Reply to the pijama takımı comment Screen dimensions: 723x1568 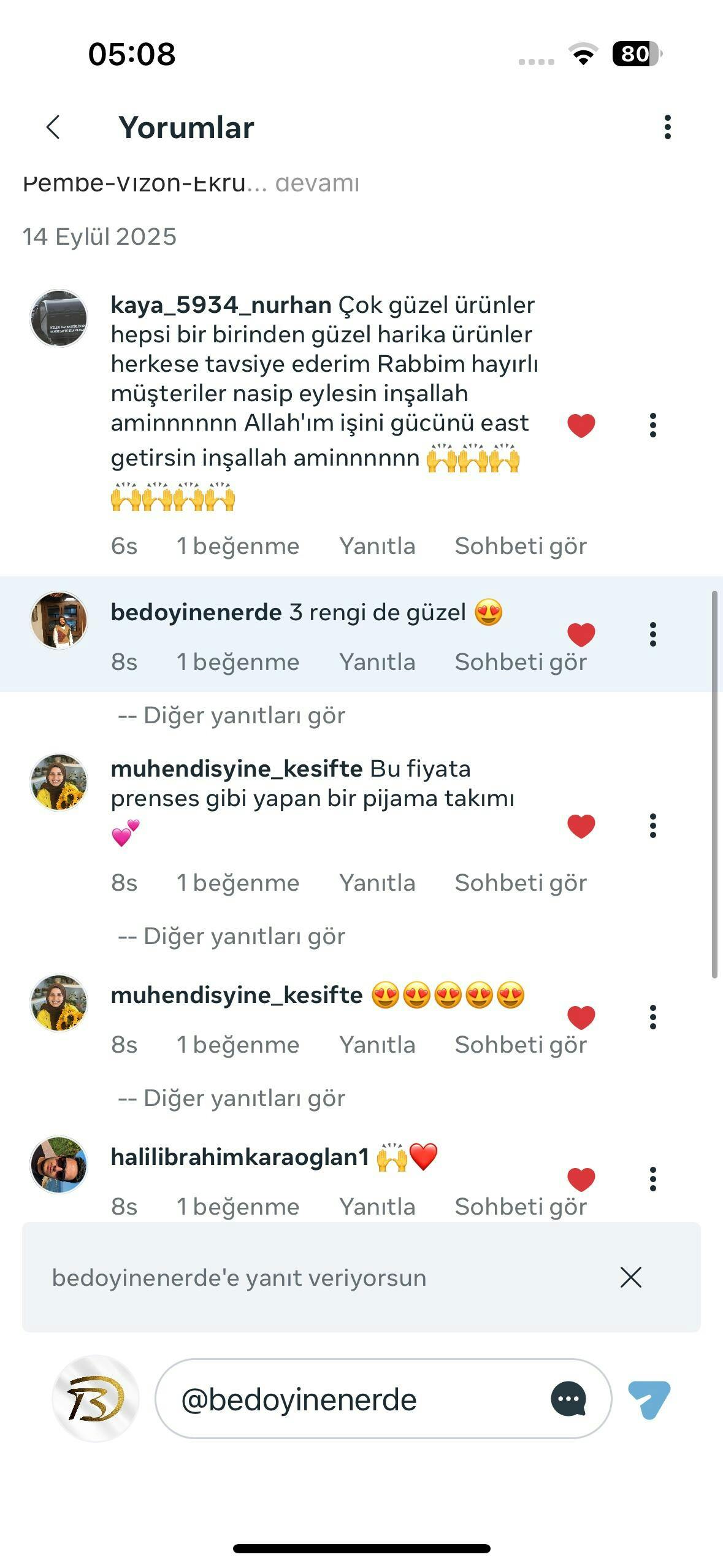click(x=377, y=883)
